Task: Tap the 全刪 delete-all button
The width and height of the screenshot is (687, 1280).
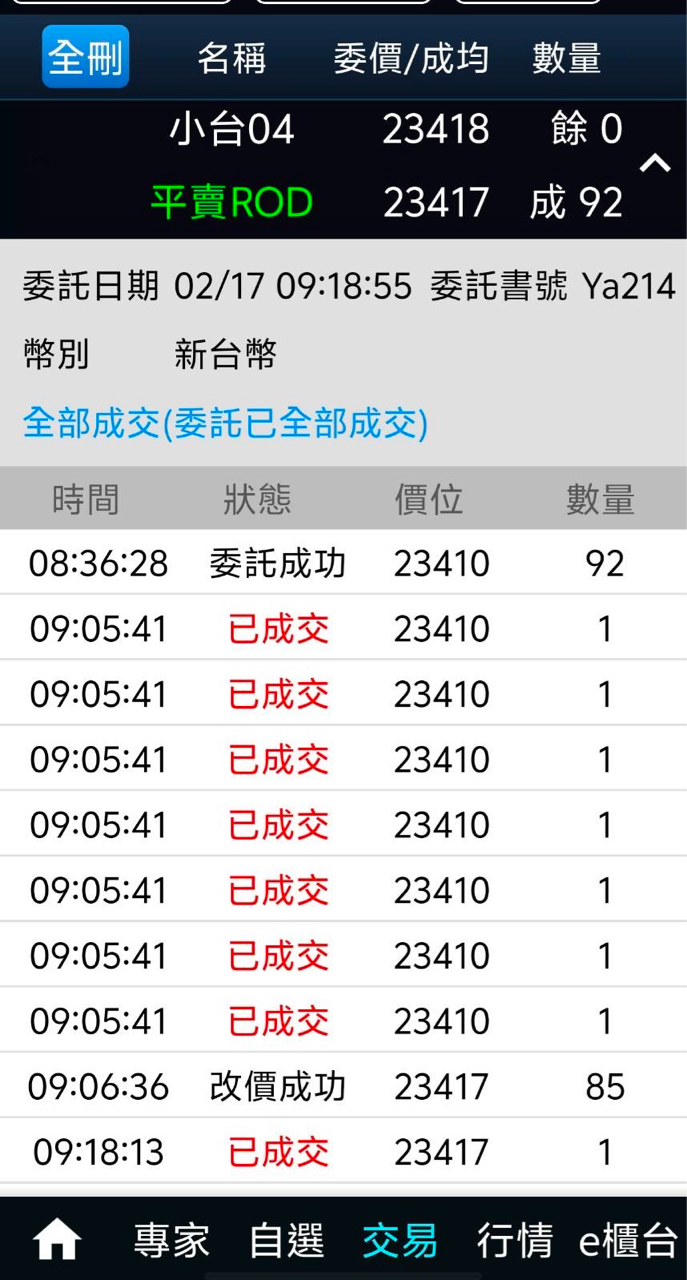Action: click(85, 57)
